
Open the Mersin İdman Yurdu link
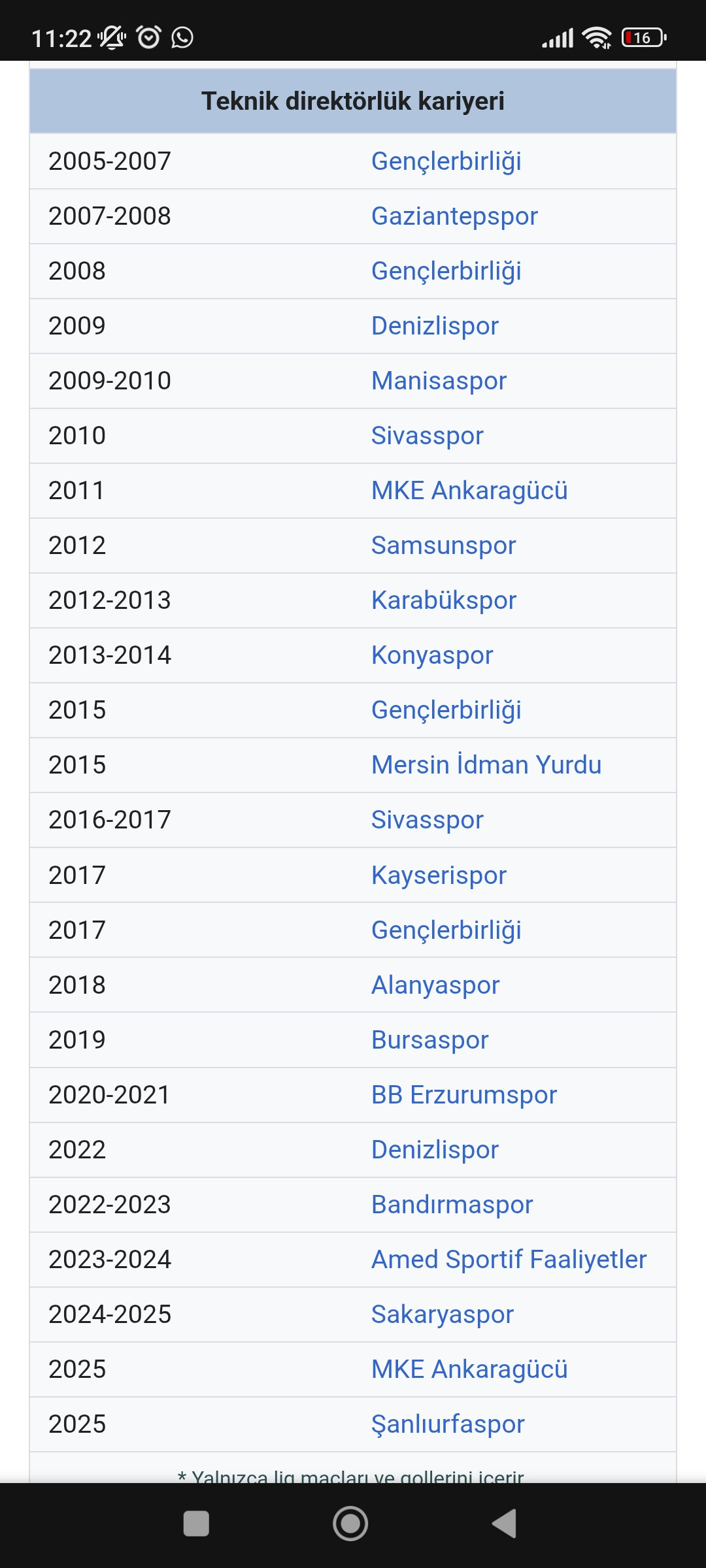click(486, 765)
